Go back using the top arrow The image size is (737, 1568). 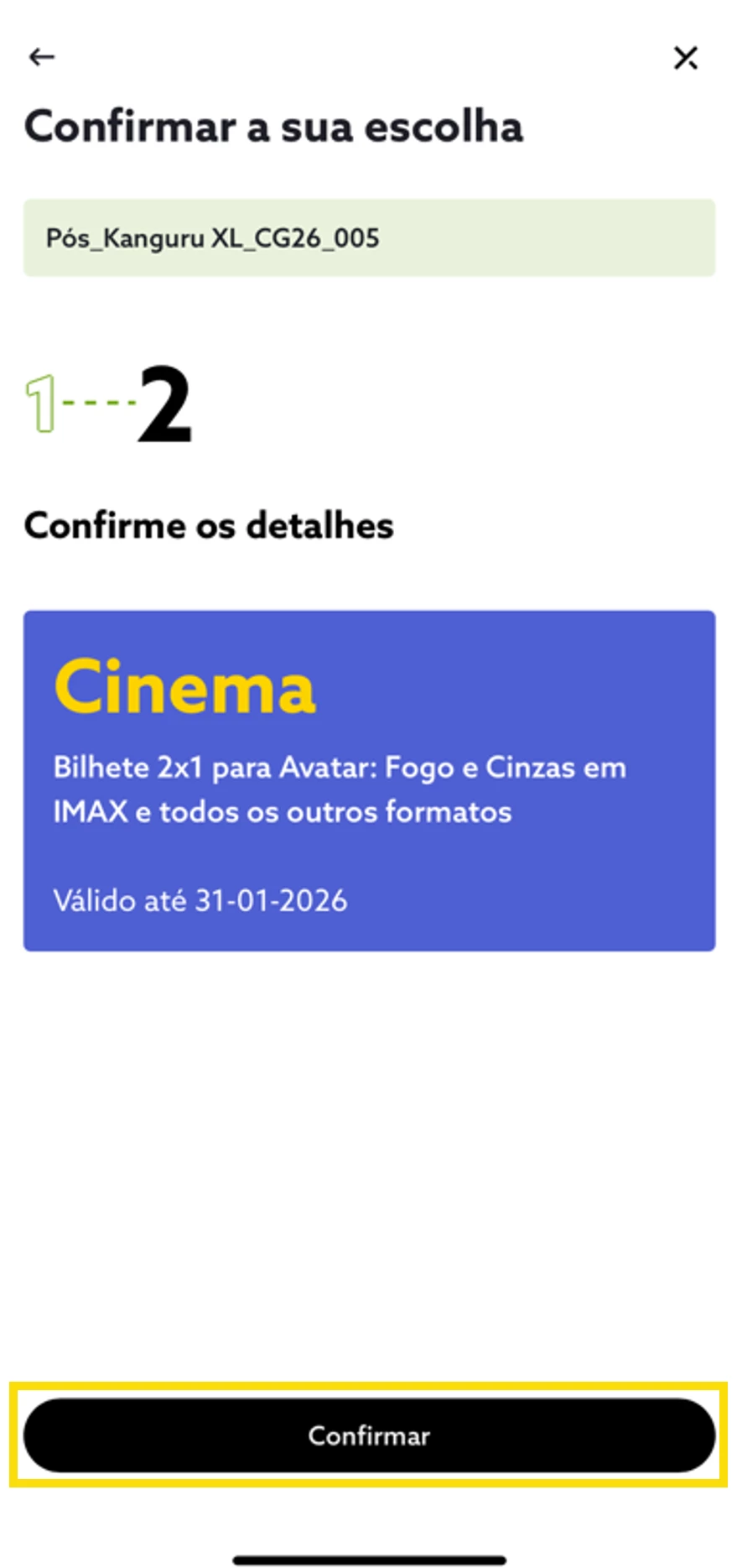pyautogui.click(x=42, y=57)
